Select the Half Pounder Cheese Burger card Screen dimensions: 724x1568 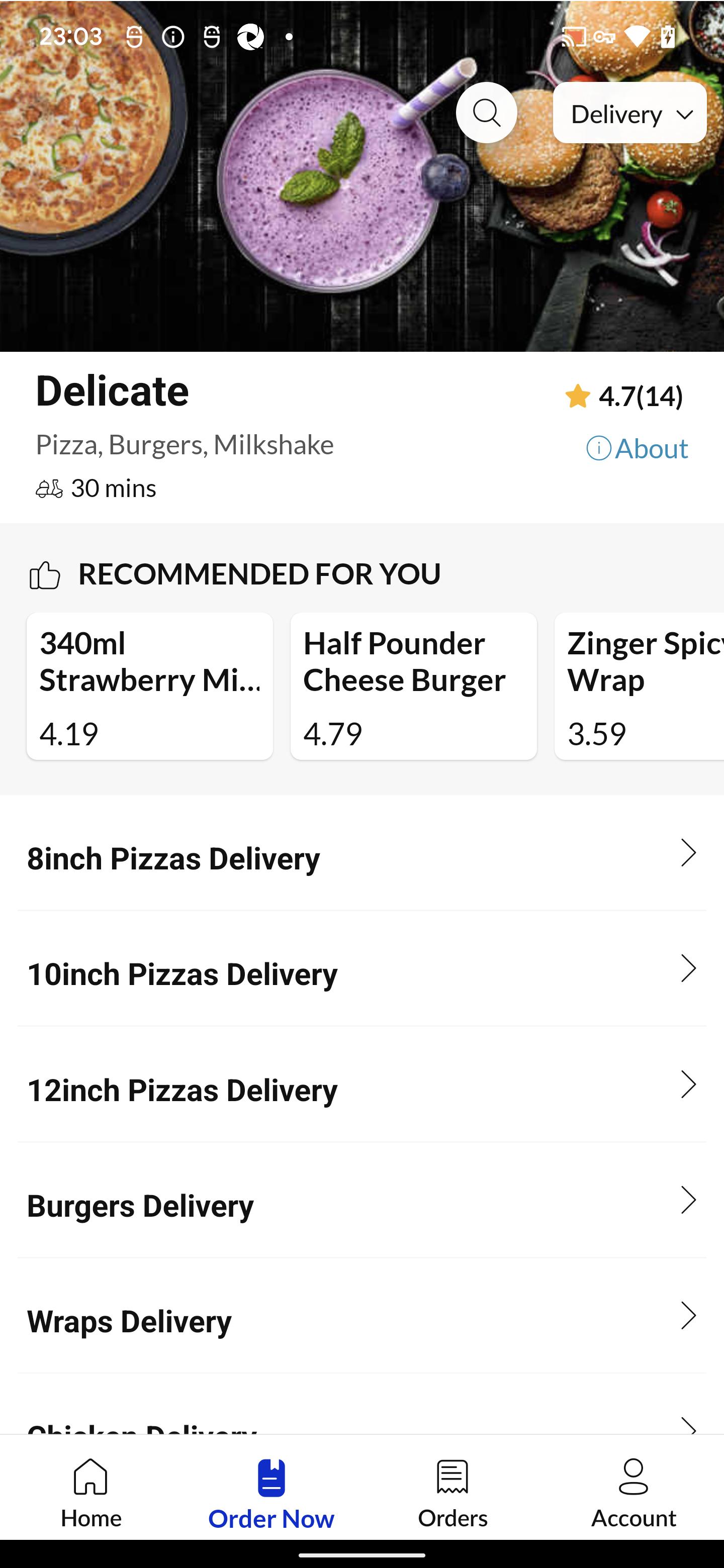(413, 686)
